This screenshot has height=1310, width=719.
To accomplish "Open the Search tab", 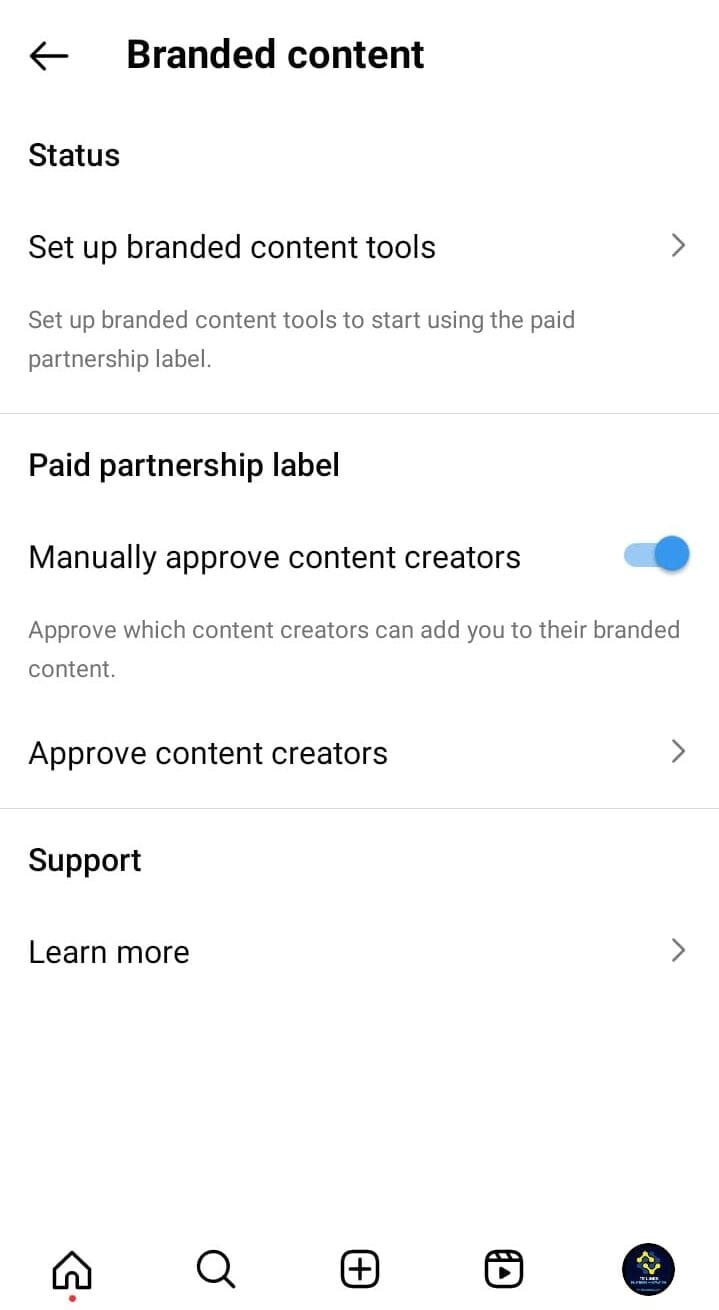I will (x=215, y=1270).
